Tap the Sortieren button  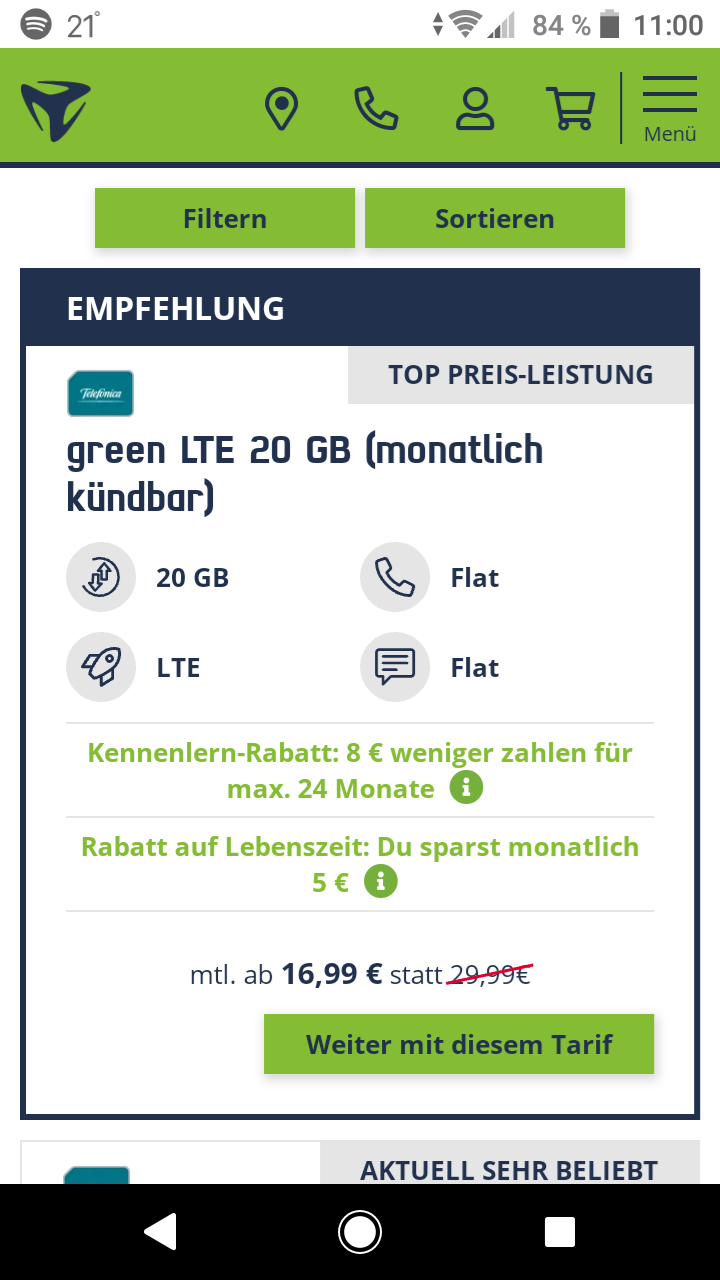pyautogui.click(x=495, y=218)
